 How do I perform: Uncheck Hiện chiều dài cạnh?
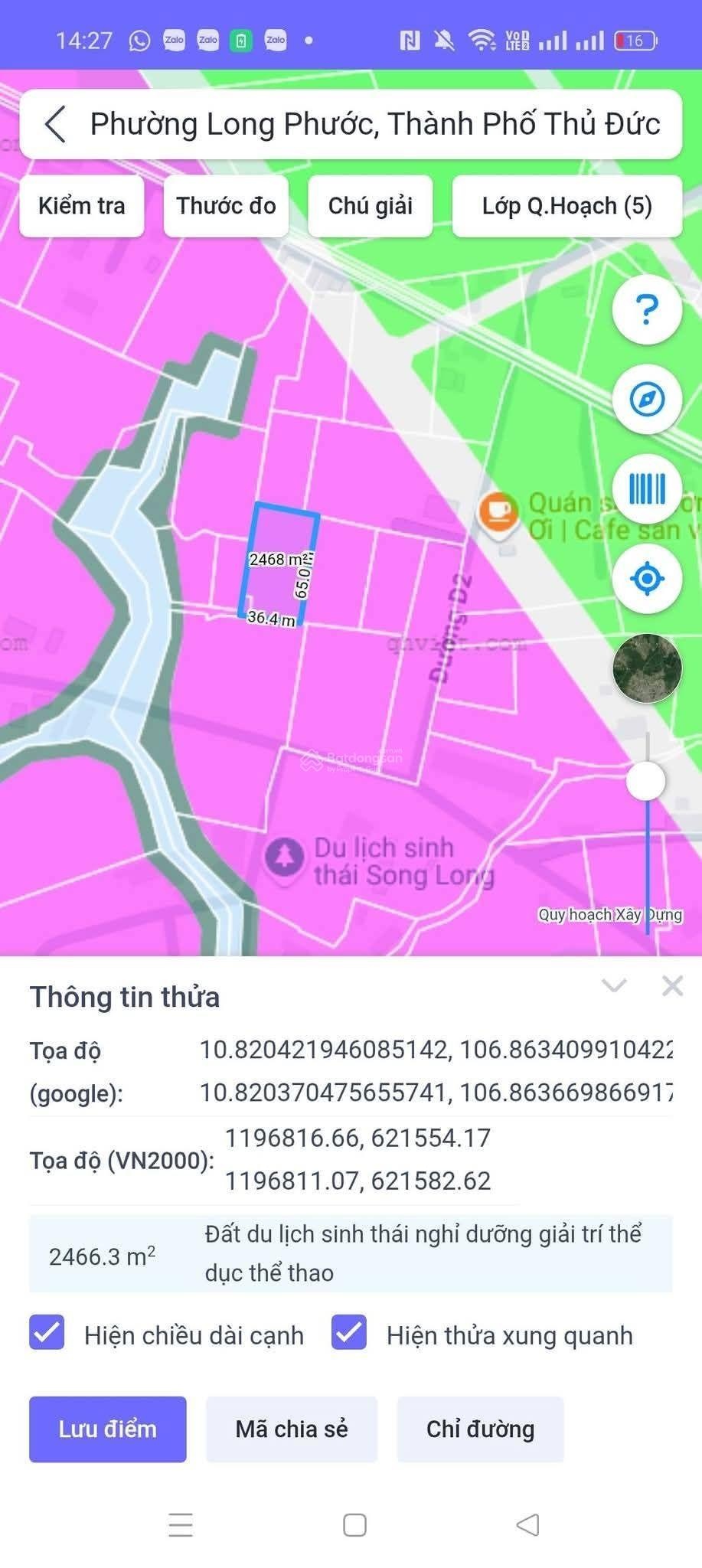47,1333
